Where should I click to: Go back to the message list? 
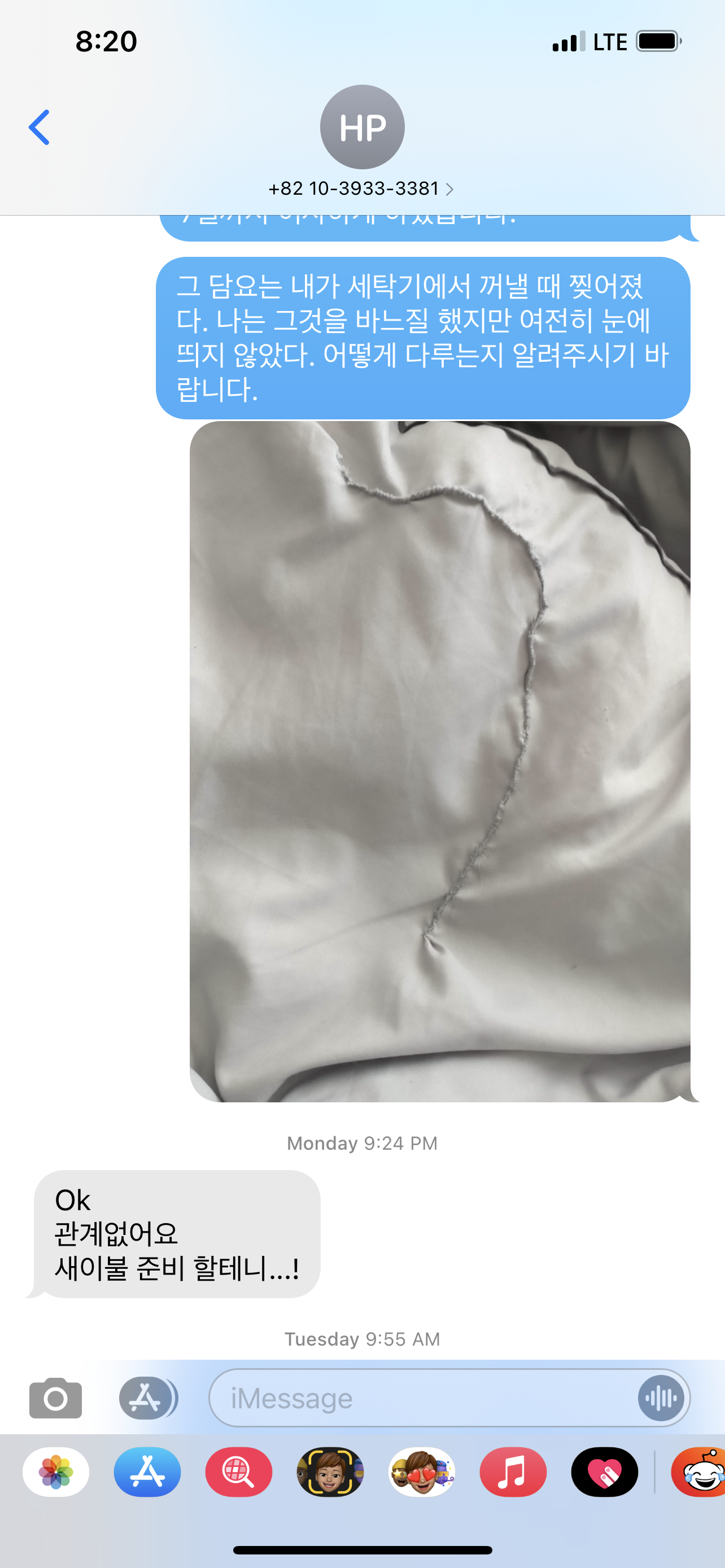coord(39,127)
